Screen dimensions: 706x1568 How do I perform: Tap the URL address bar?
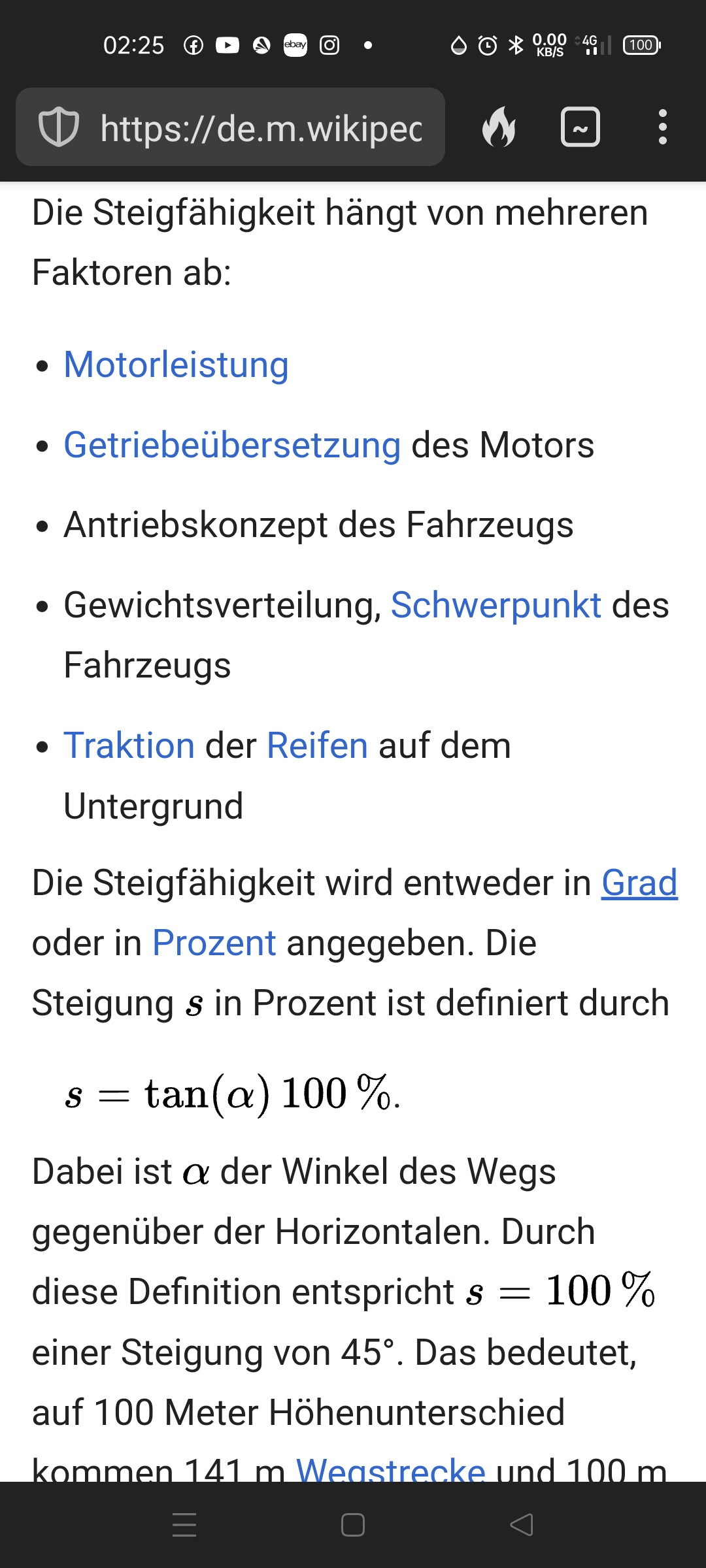coord(261,127)
